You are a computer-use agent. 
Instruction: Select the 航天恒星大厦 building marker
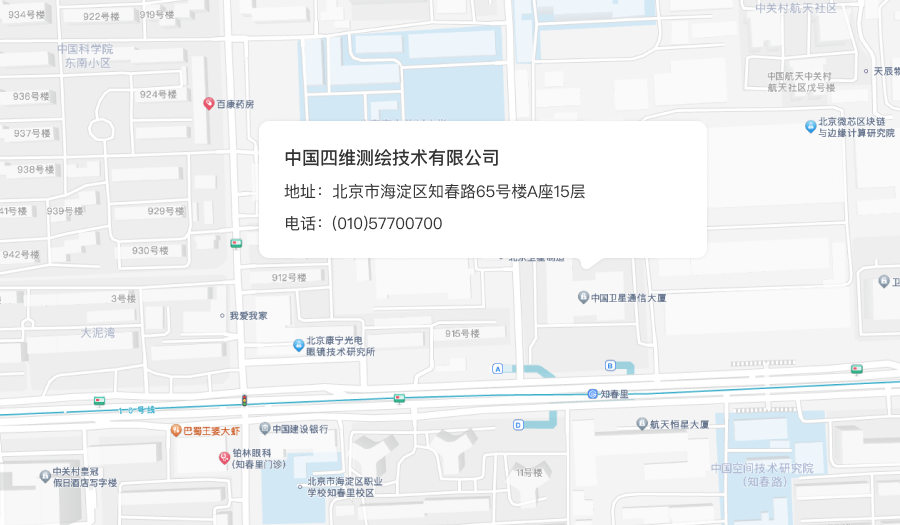tap(641, 425)
